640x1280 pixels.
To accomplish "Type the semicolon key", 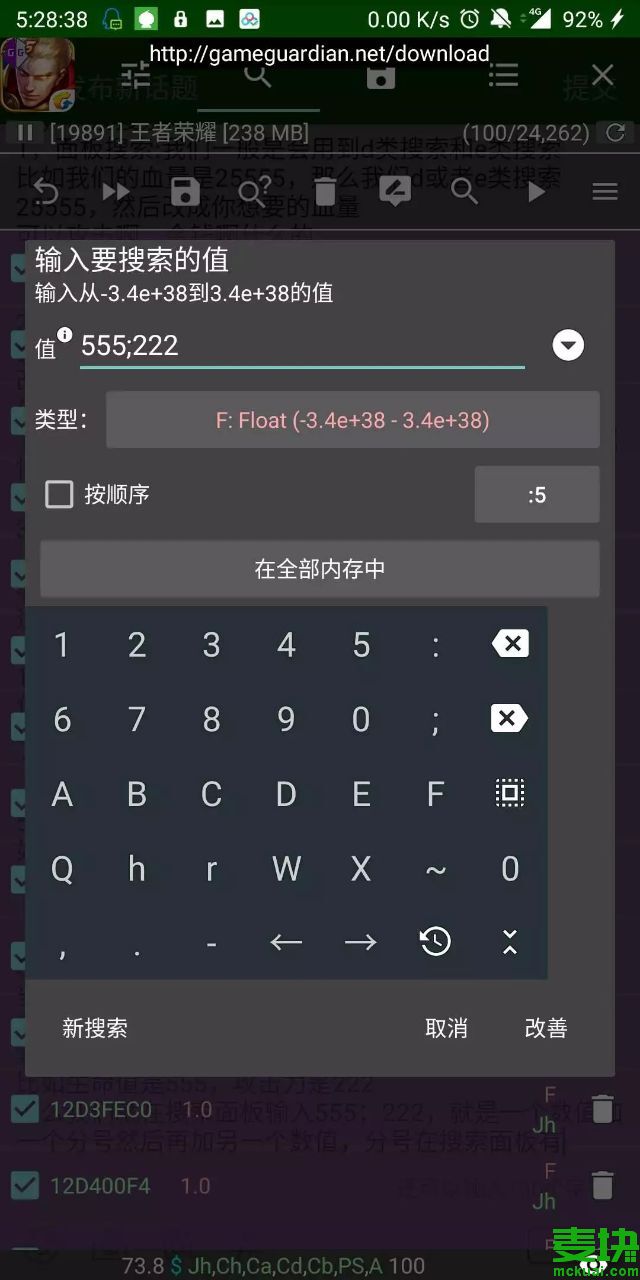I will [x=435, y=719].
